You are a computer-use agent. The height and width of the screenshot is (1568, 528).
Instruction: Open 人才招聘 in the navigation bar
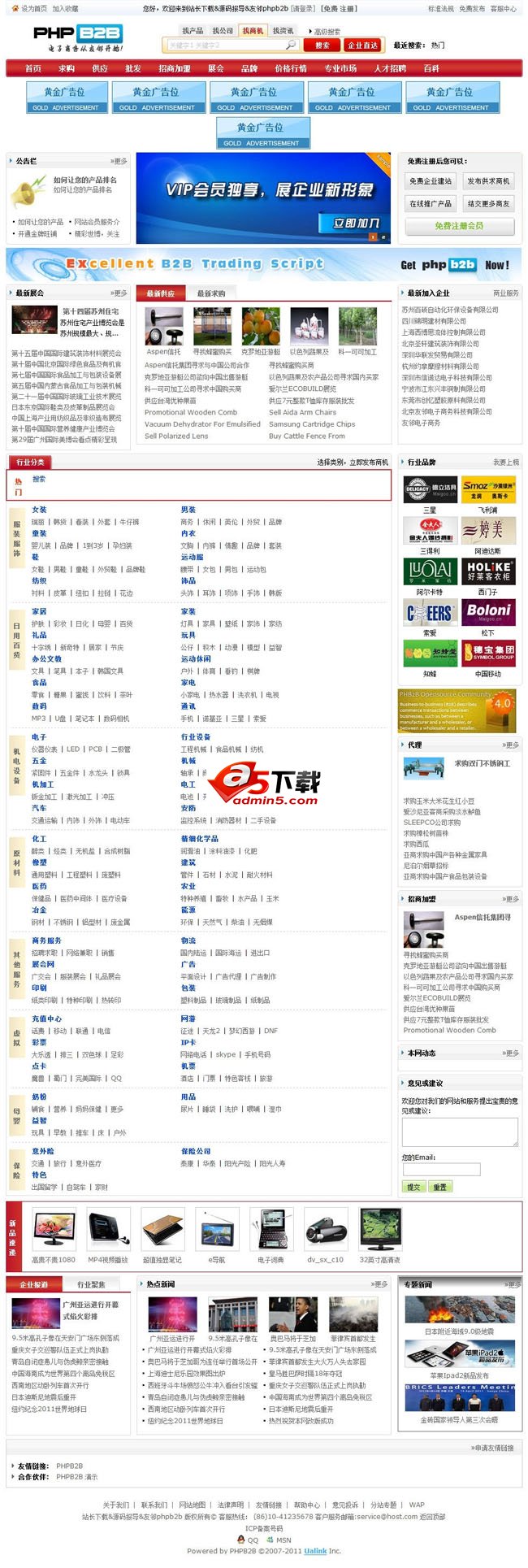click(x=389, y=68)
